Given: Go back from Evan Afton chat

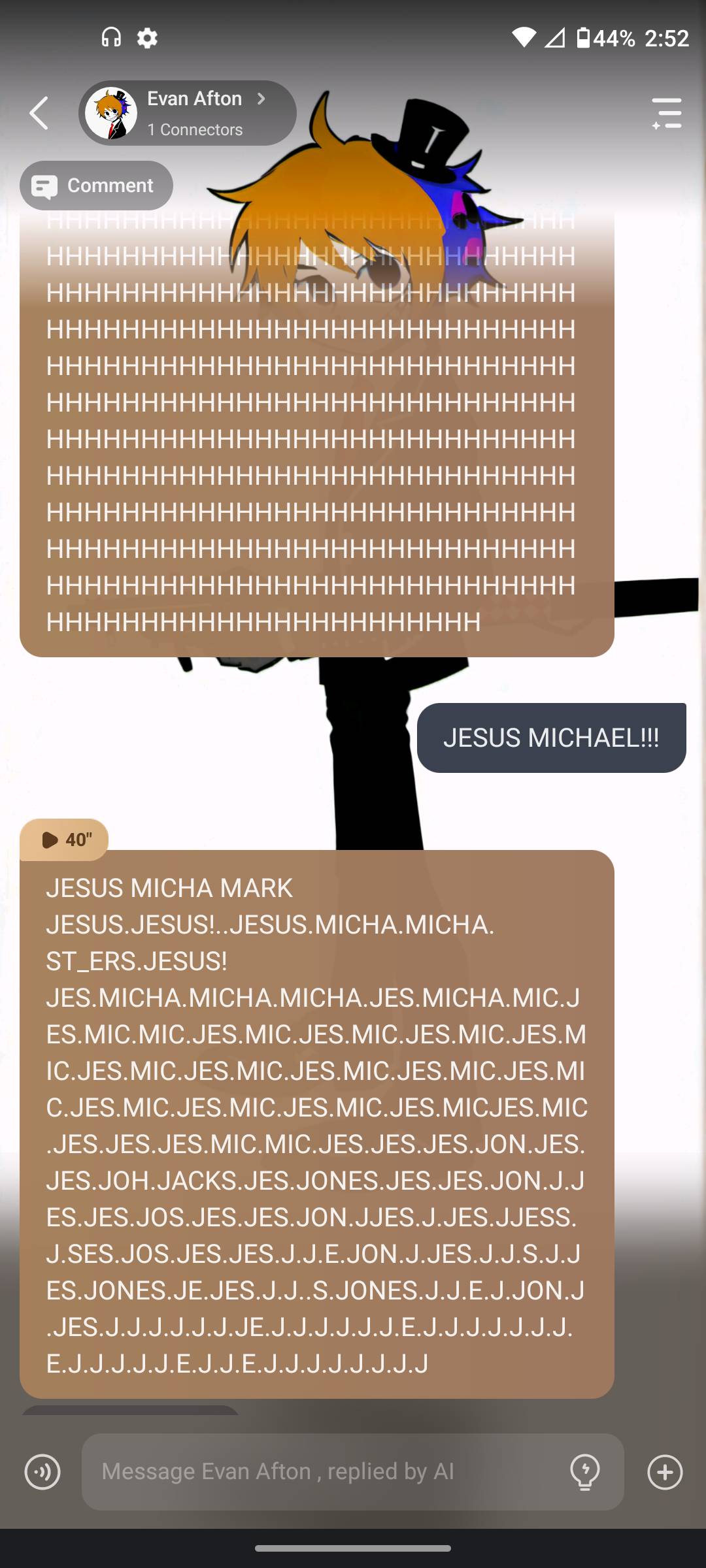Looking at the screenshot, I should (39, 113).
